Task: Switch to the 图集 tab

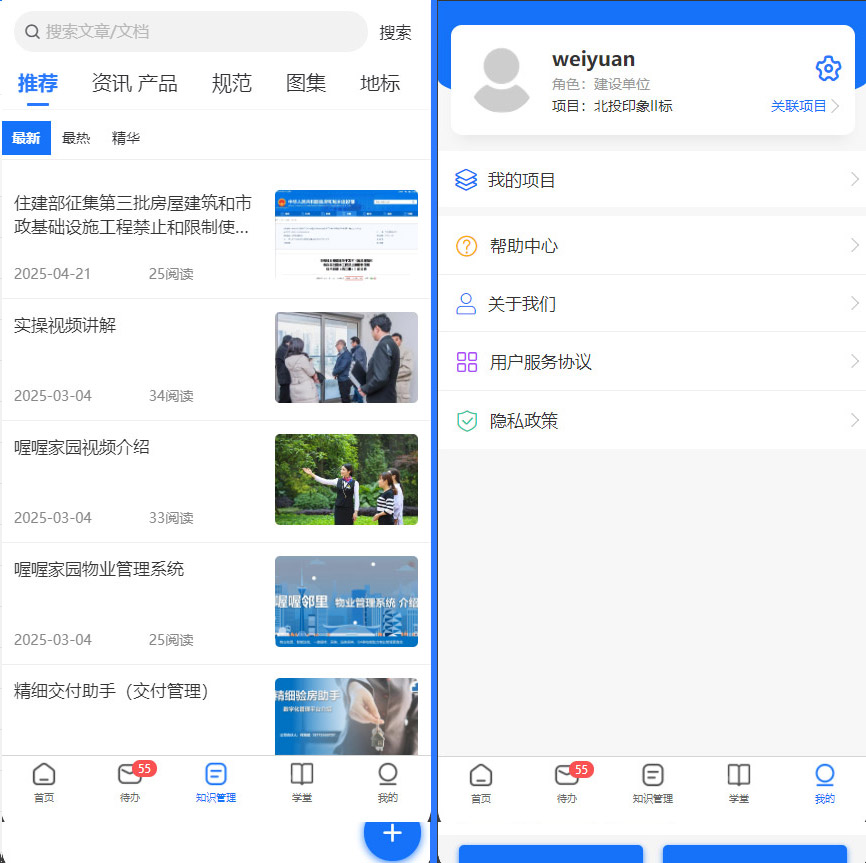Action: point(306,83)
